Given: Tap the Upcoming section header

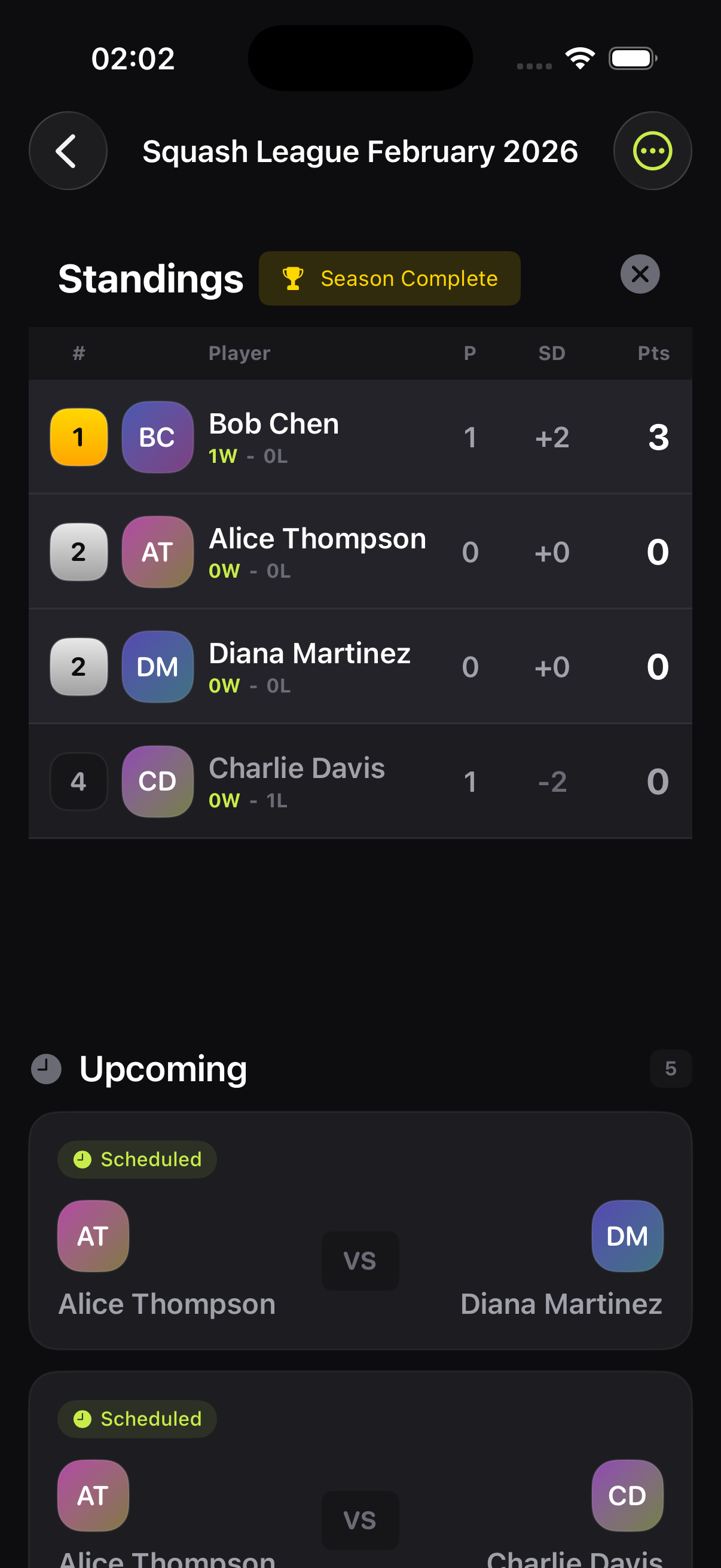Looking at the screenshot, I should click(x=163, y=1069).
